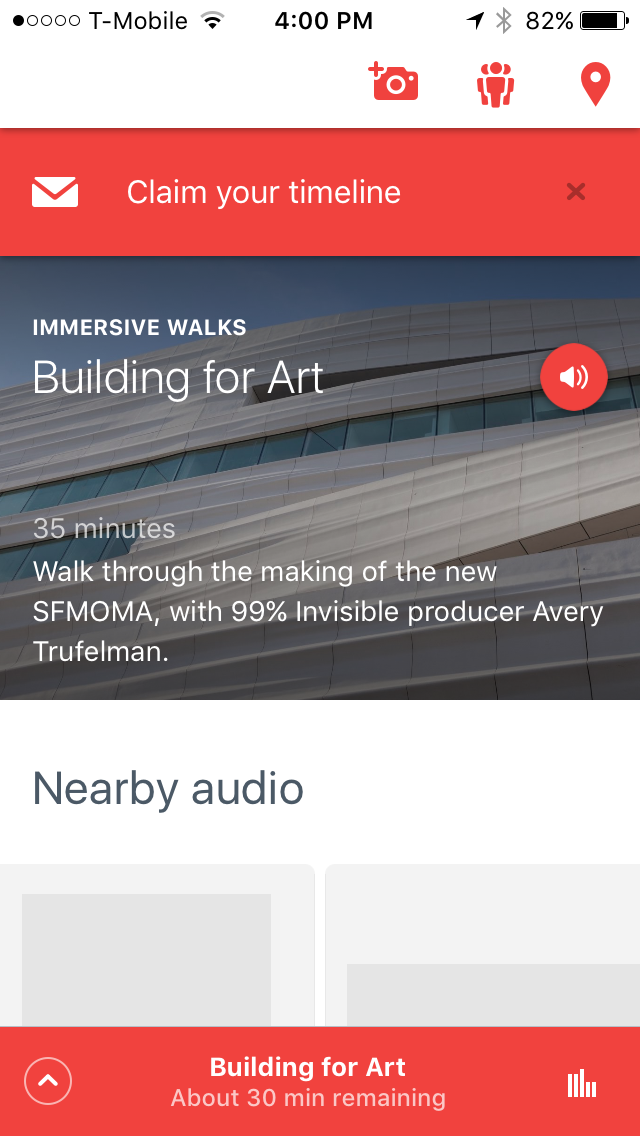Open the map location pin
Screen dimensions: 640x1136
point(595,84)
